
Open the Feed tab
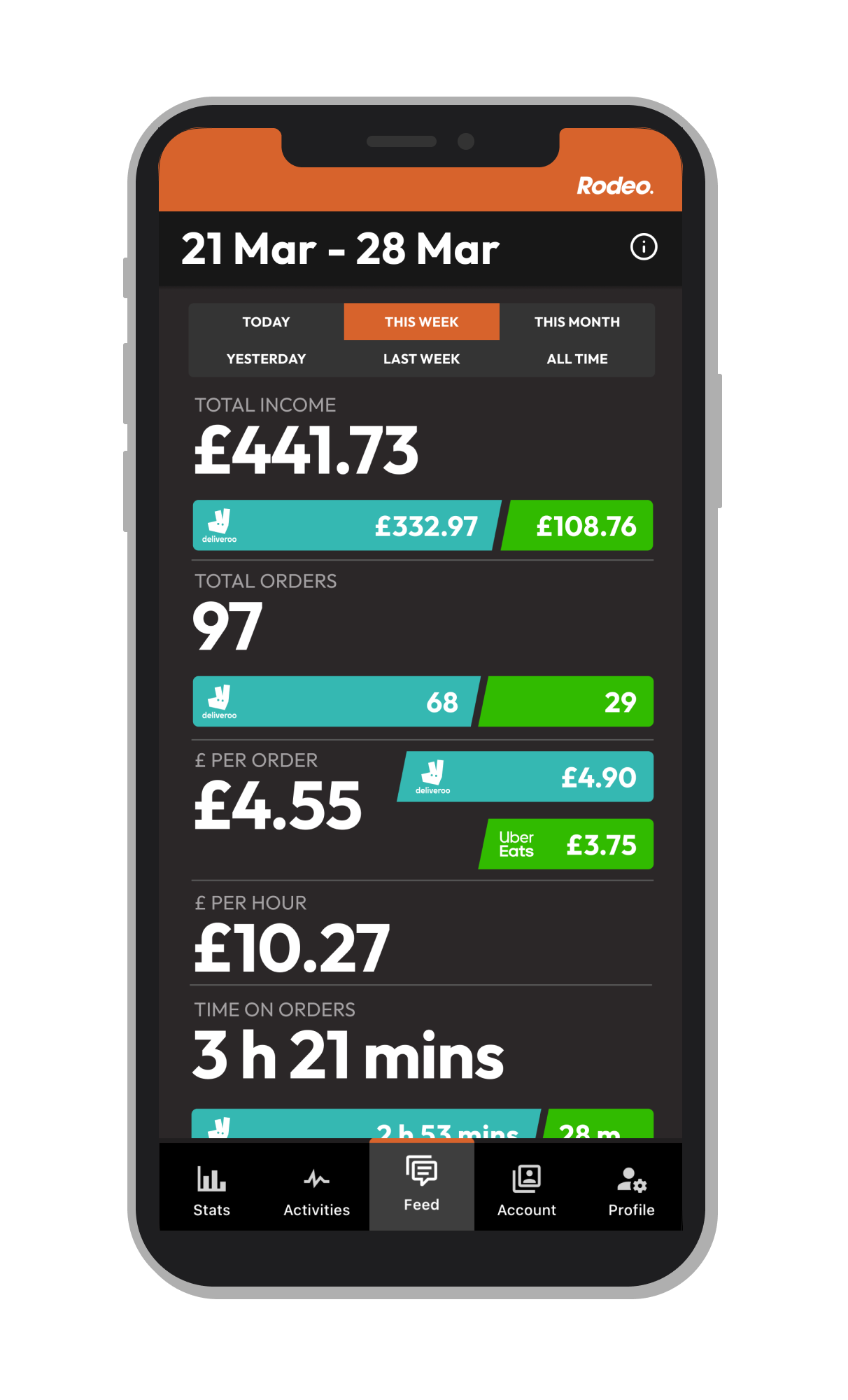tap(421, 1185)
